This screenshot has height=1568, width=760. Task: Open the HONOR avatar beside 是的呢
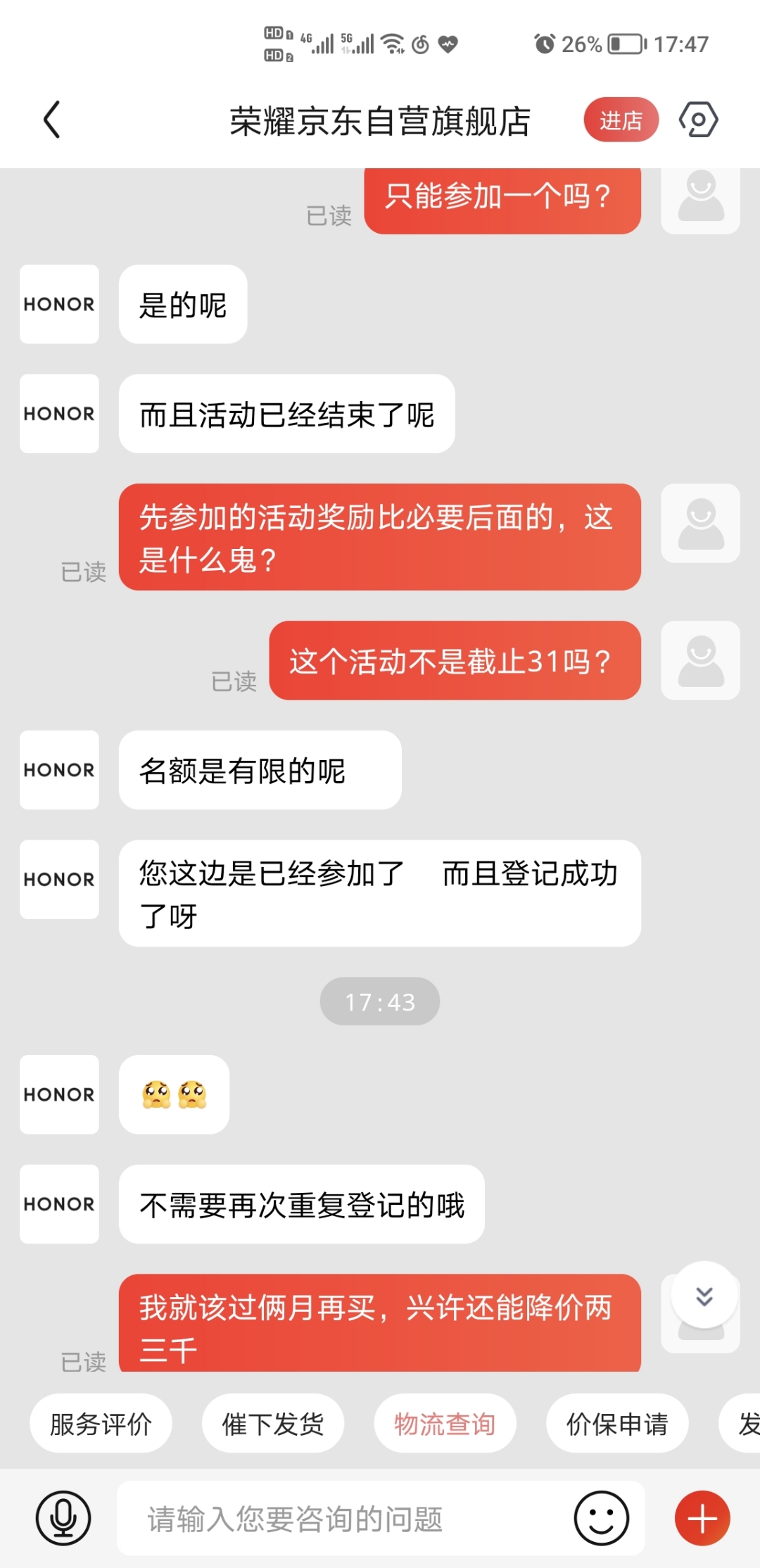[59, 304]
